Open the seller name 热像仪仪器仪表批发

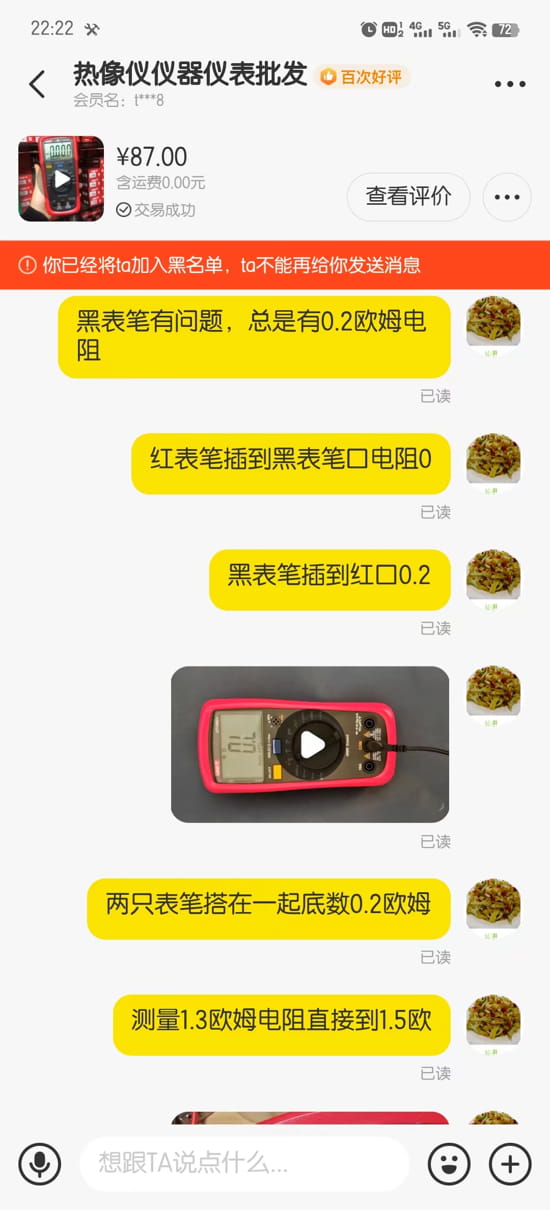click(190, 74)
